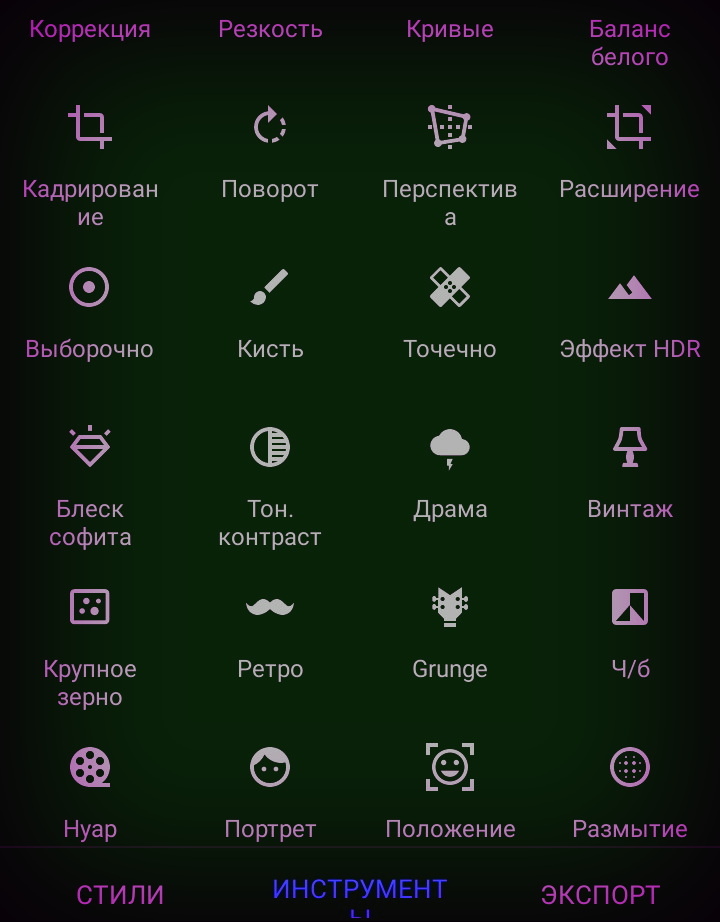This screenshot has width=720, height=922.
Task: Switch to the СТИЛИ tab
Action: tap(120, 893)
